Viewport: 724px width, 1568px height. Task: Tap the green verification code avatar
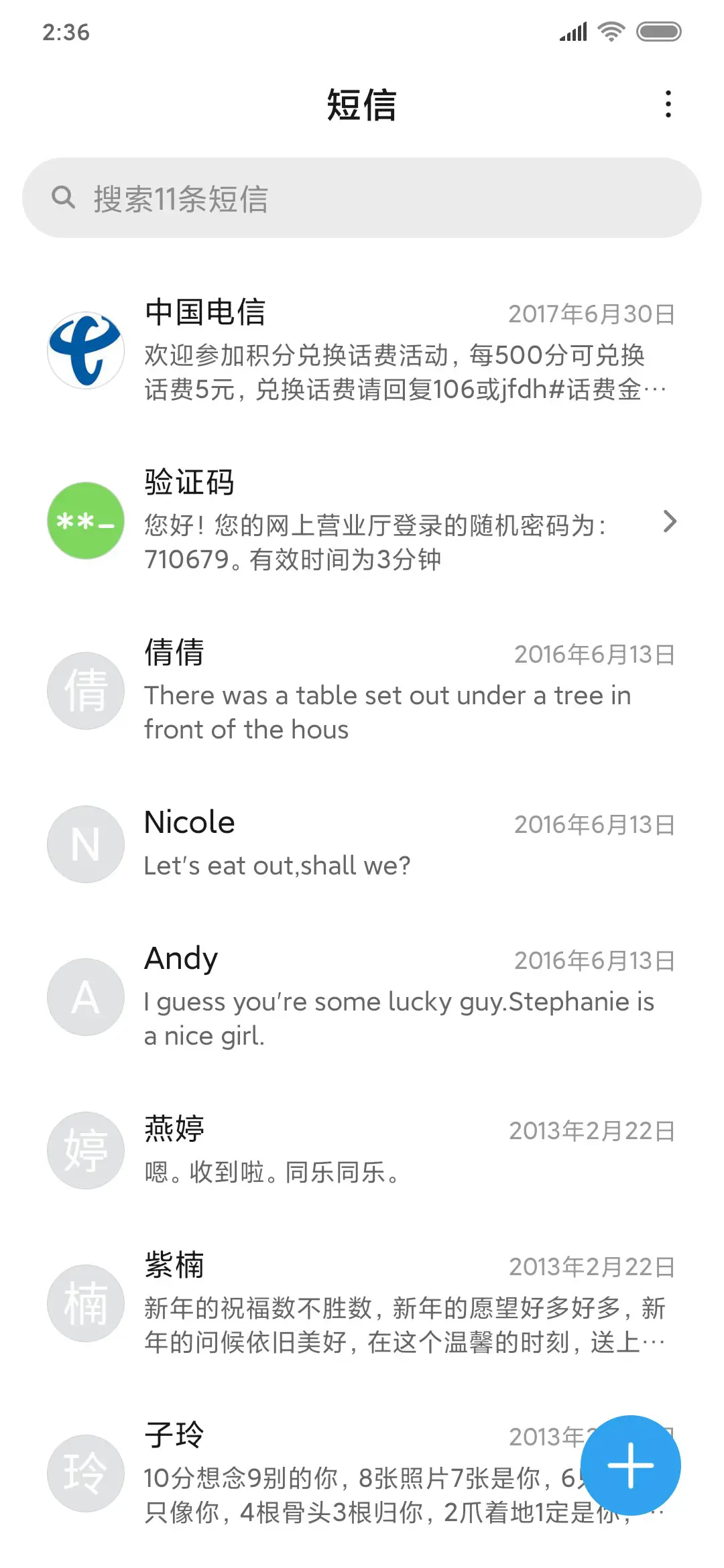click(84, 523)
